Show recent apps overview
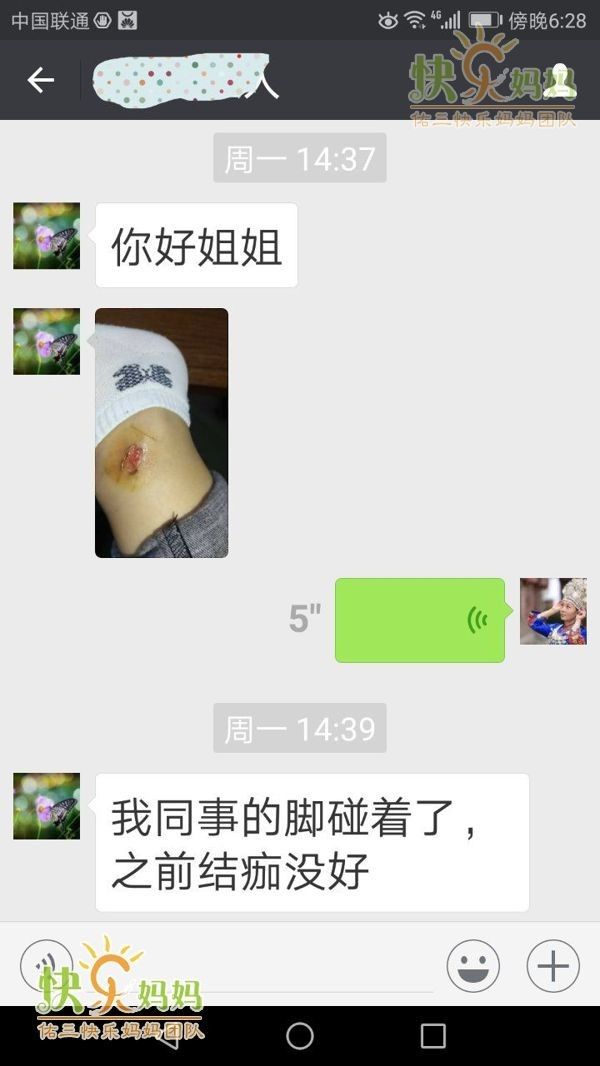Viewport: 600px width, 1066px height. click(432, 1036)
